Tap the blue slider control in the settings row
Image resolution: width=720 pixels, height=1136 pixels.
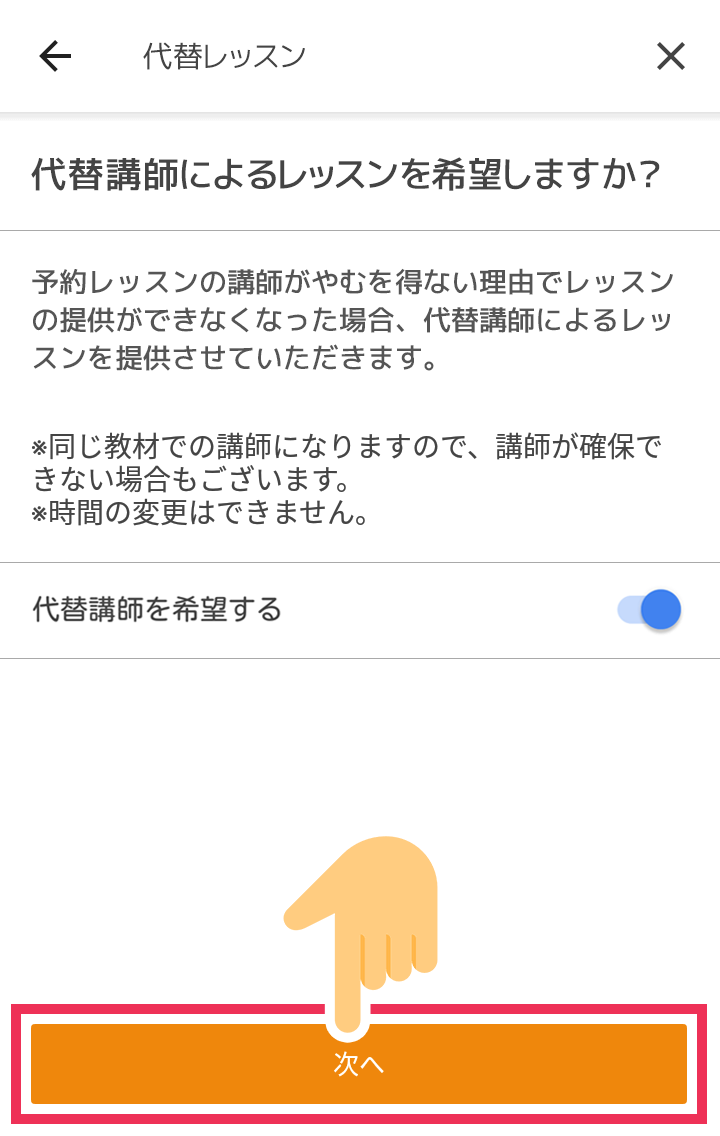(646, 610)
